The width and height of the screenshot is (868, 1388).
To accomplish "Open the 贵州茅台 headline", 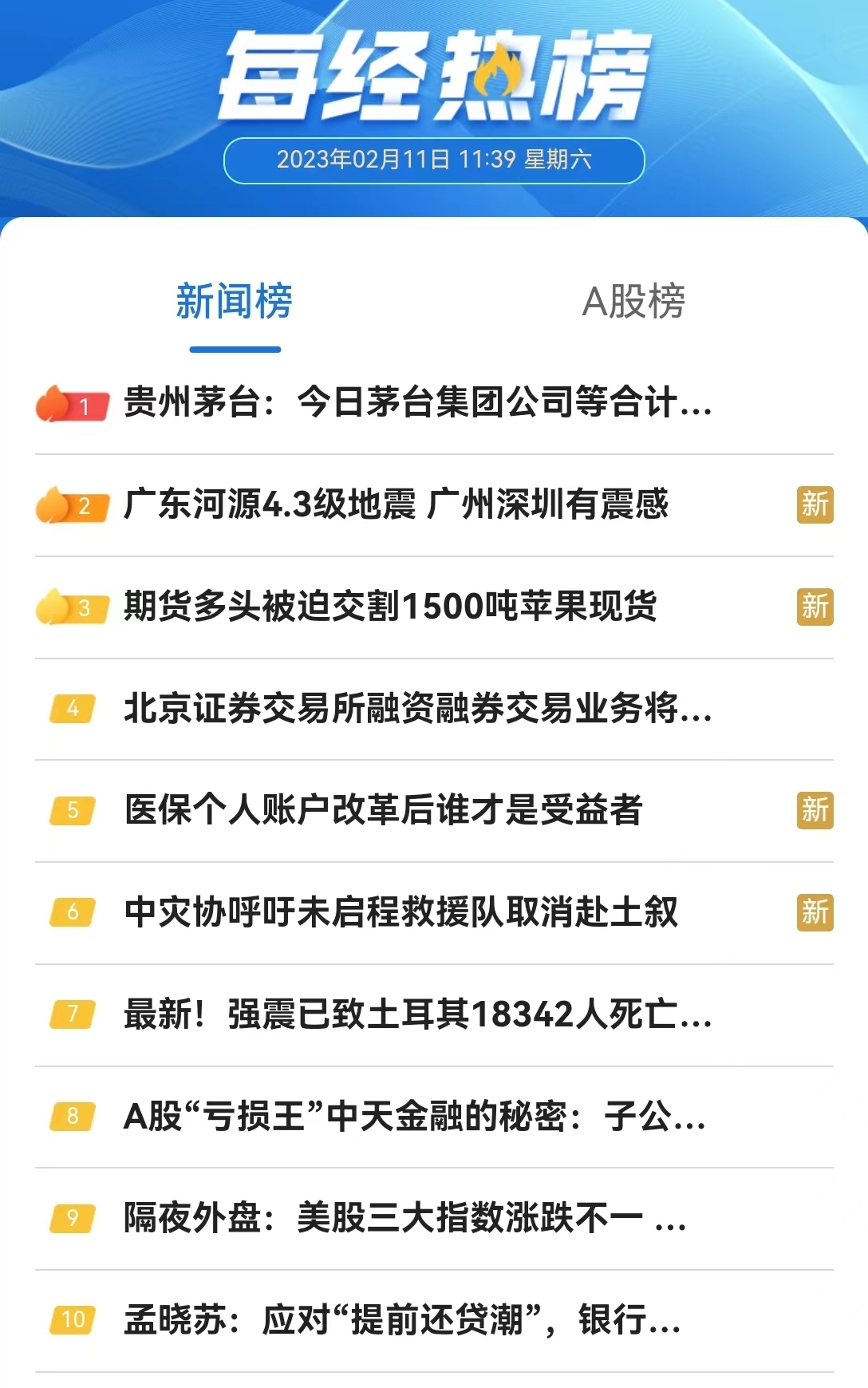I will pos(415,407).
